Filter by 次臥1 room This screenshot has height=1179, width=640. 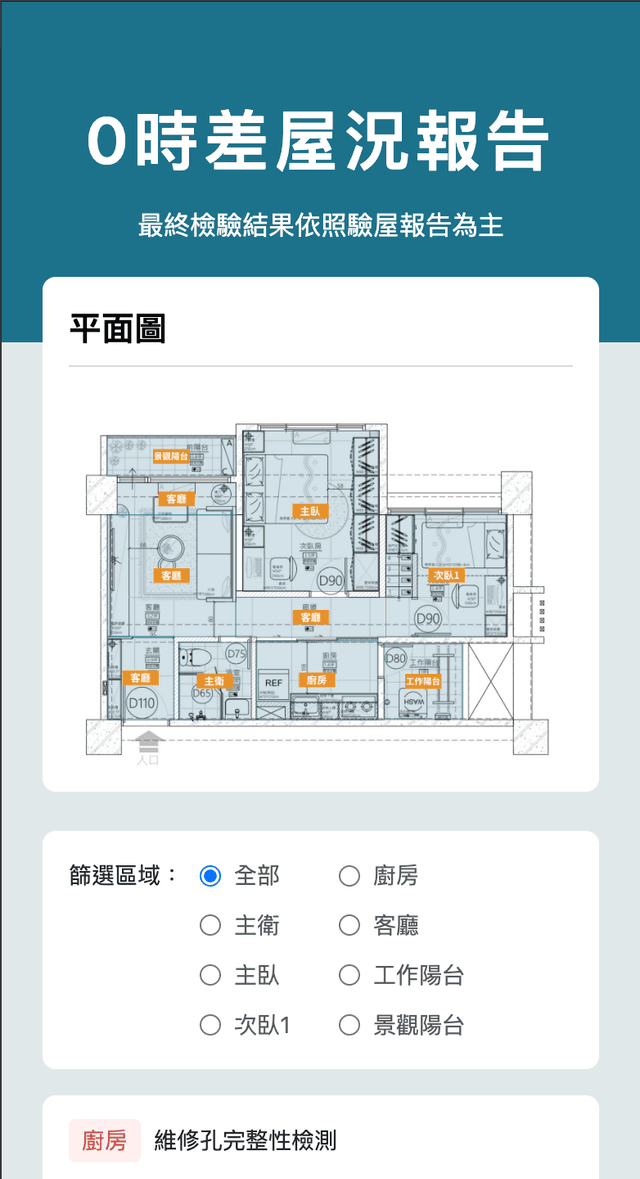pos(210,1025)
